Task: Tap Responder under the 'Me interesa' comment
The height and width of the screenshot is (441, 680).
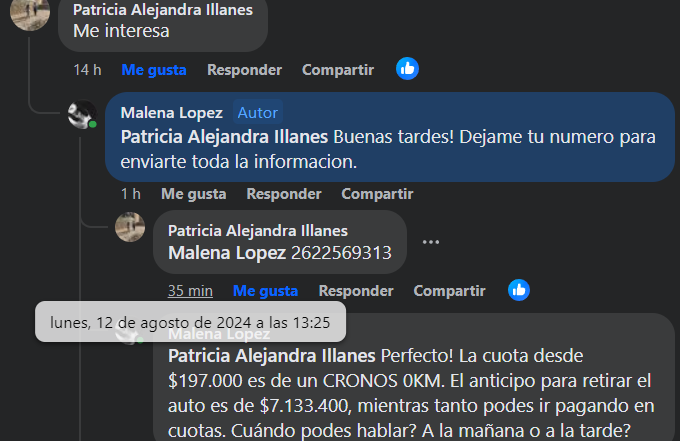Action: point(244,70)
